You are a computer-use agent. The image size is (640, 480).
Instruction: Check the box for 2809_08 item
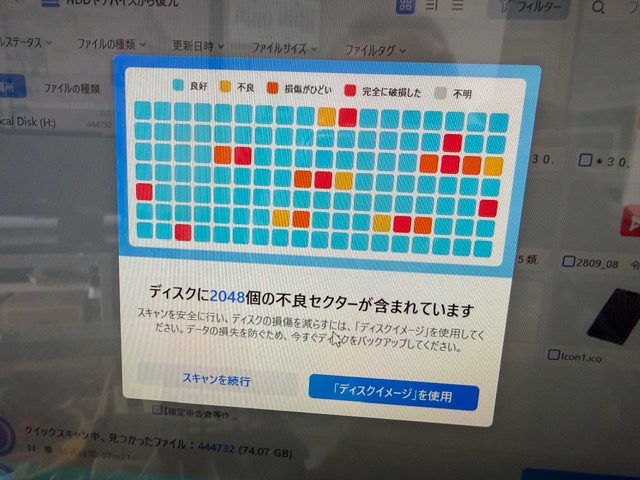(567, 262)
